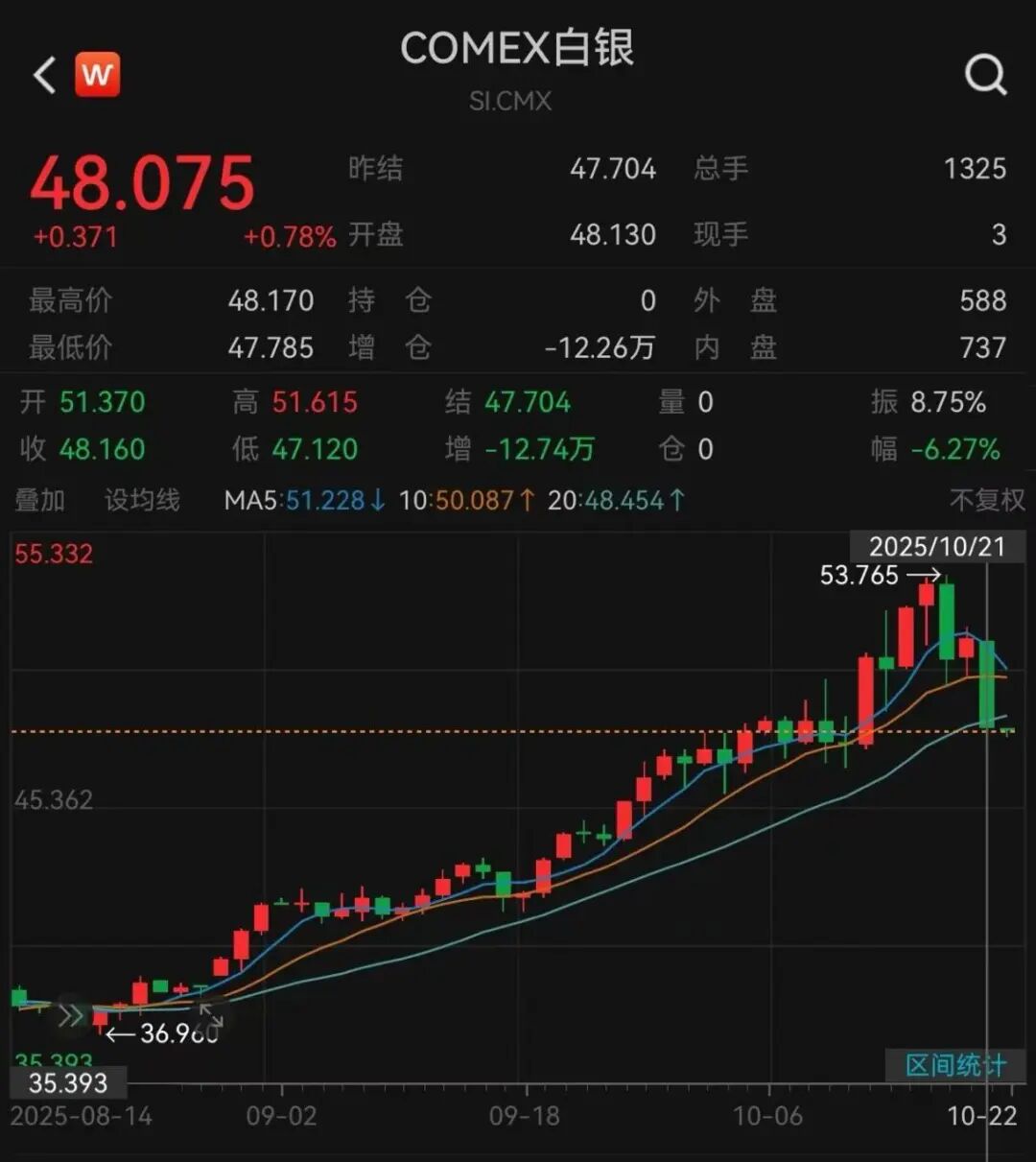Open the 设均线 moving-average settings
Viewport: 1036px width, 1162px height.
141,500
